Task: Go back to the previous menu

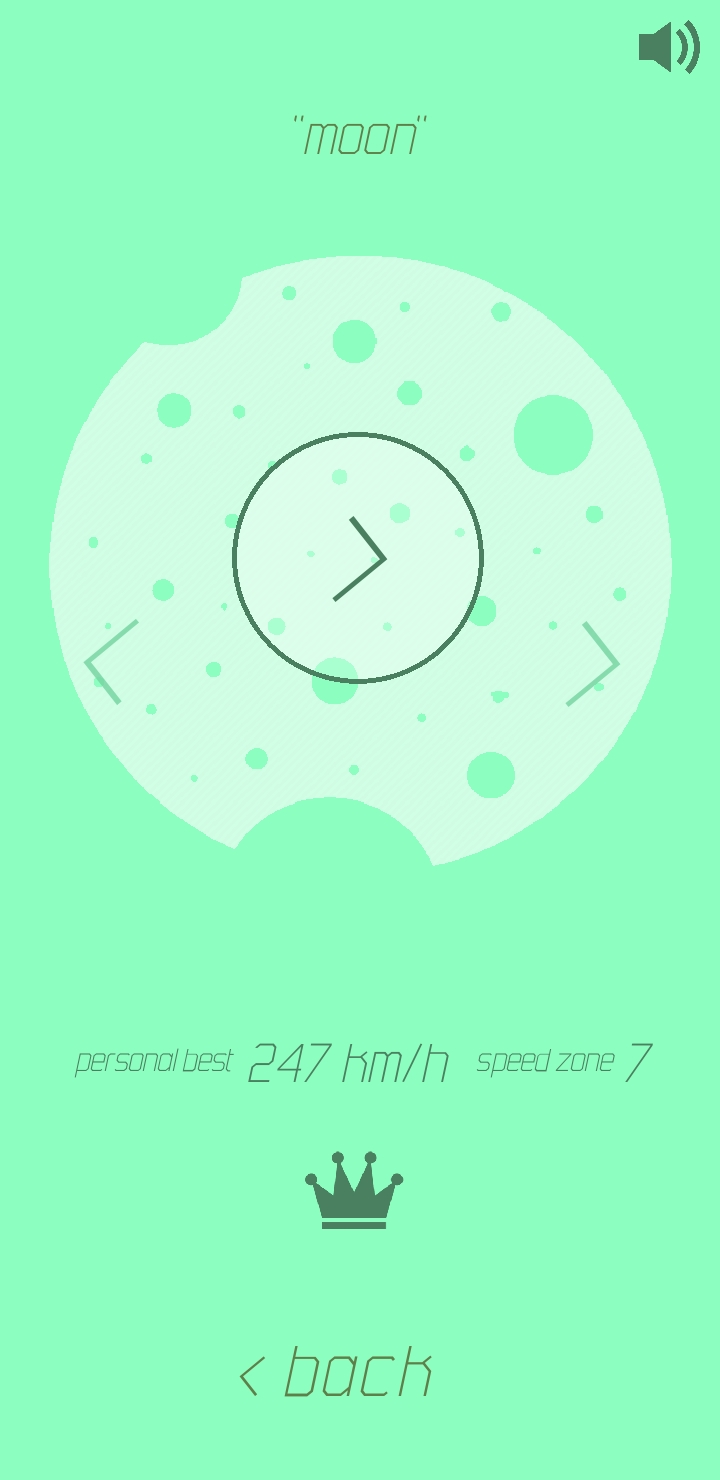Action: (x=337, y=1372)
